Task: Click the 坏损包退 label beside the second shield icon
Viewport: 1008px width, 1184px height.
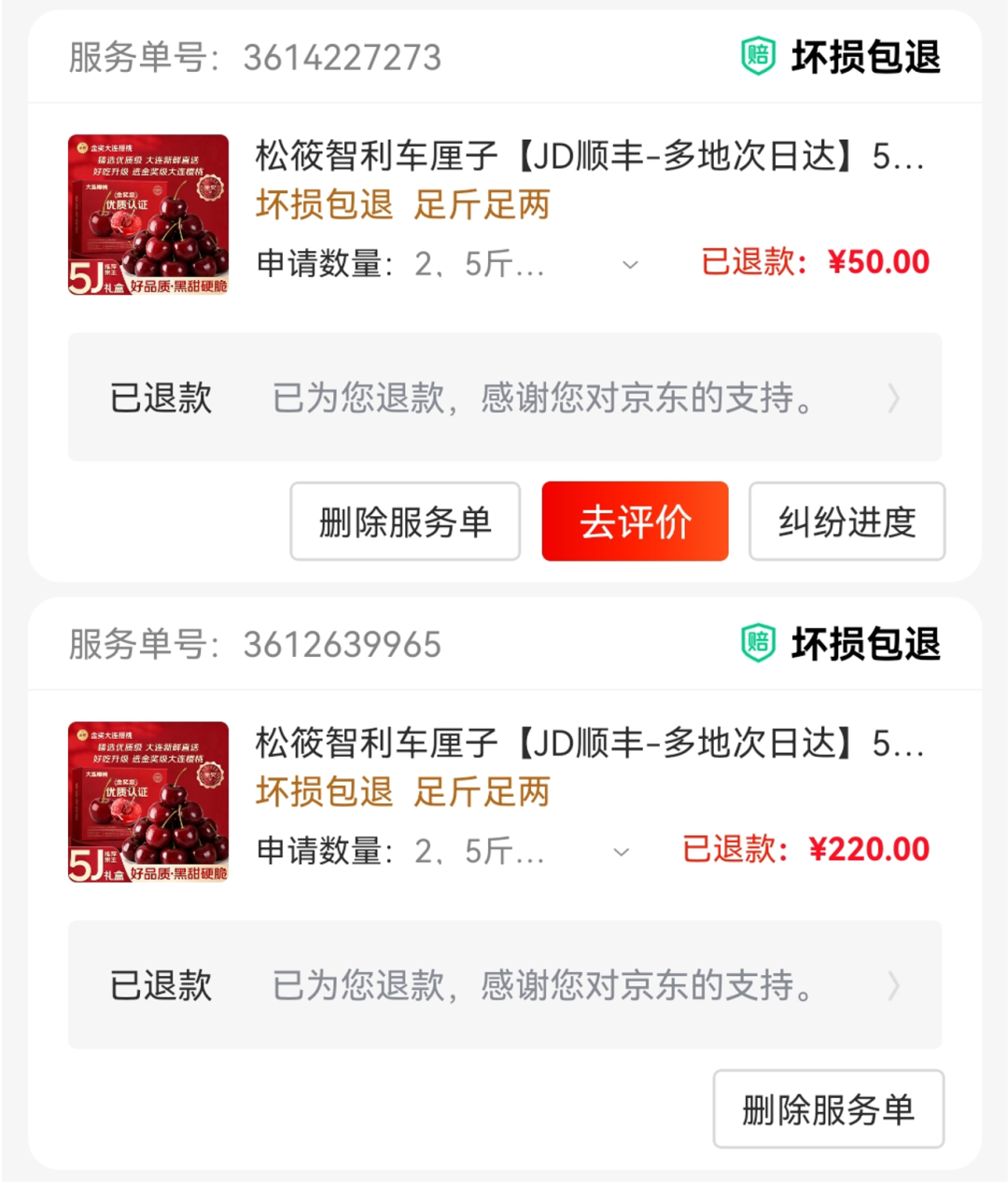Action: coord(864,644)
